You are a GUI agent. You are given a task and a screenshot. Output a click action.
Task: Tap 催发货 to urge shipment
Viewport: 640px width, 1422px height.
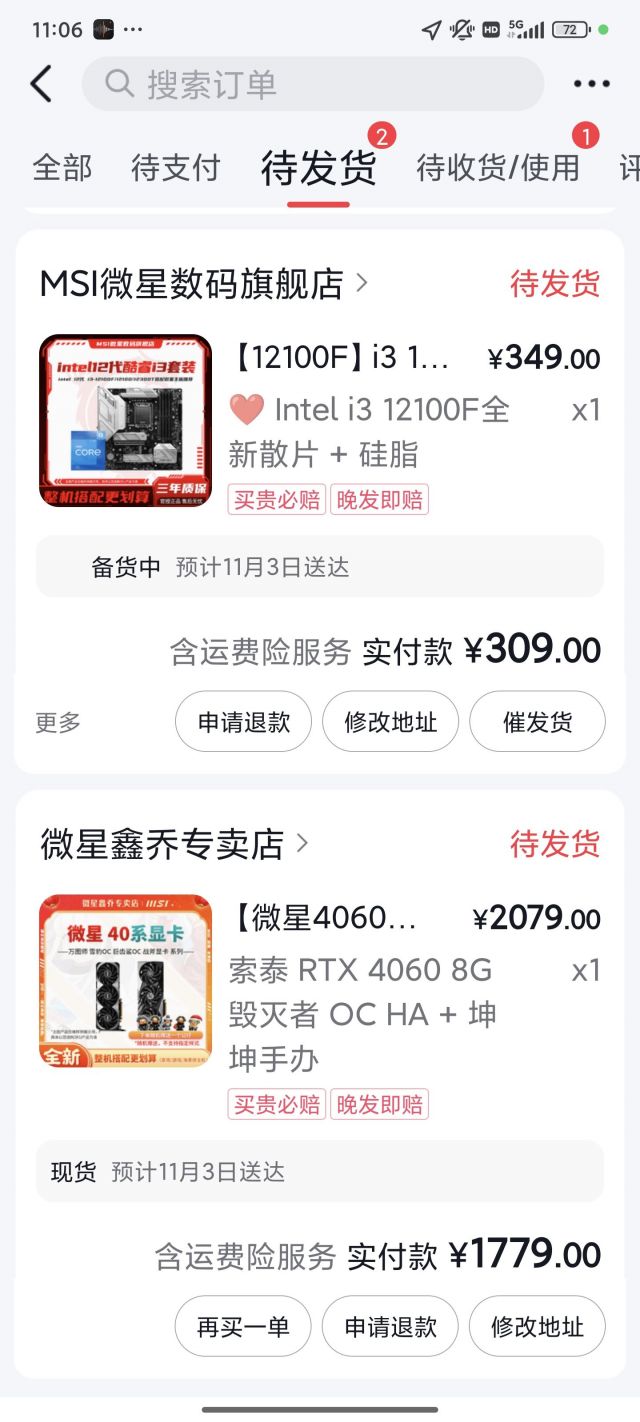tap(537, 722)
